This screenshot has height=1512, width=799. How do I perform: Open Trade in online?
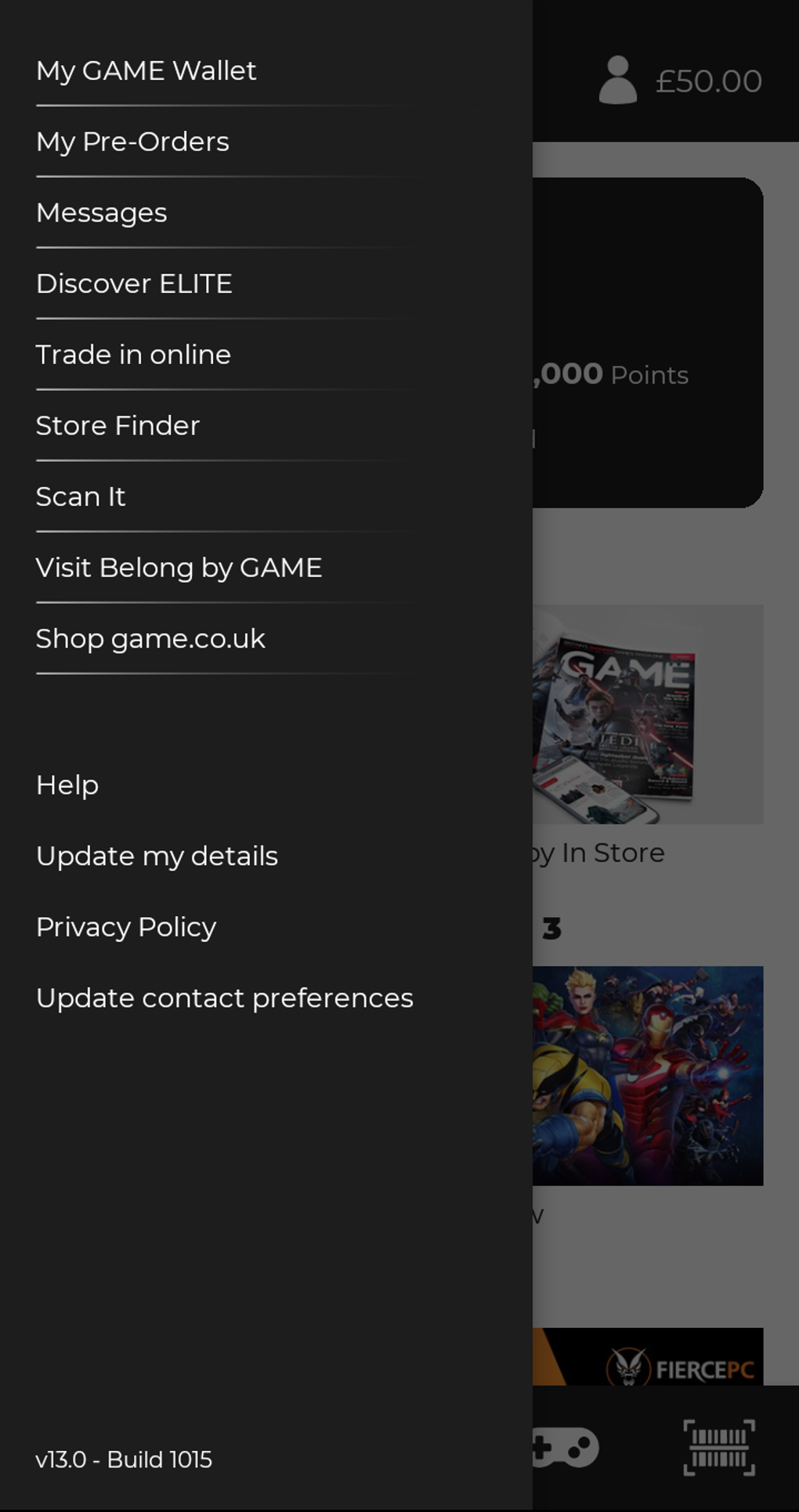[x=134, y=355]
